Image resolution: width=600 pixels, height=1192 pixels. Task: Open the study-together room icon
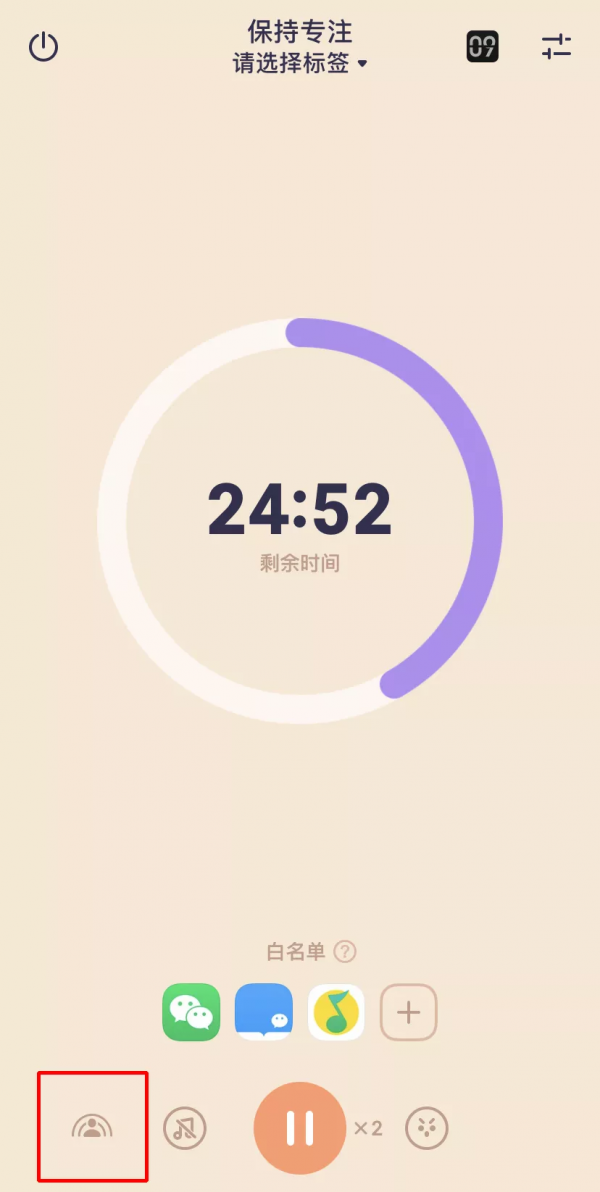click(x=92, y=1128)
